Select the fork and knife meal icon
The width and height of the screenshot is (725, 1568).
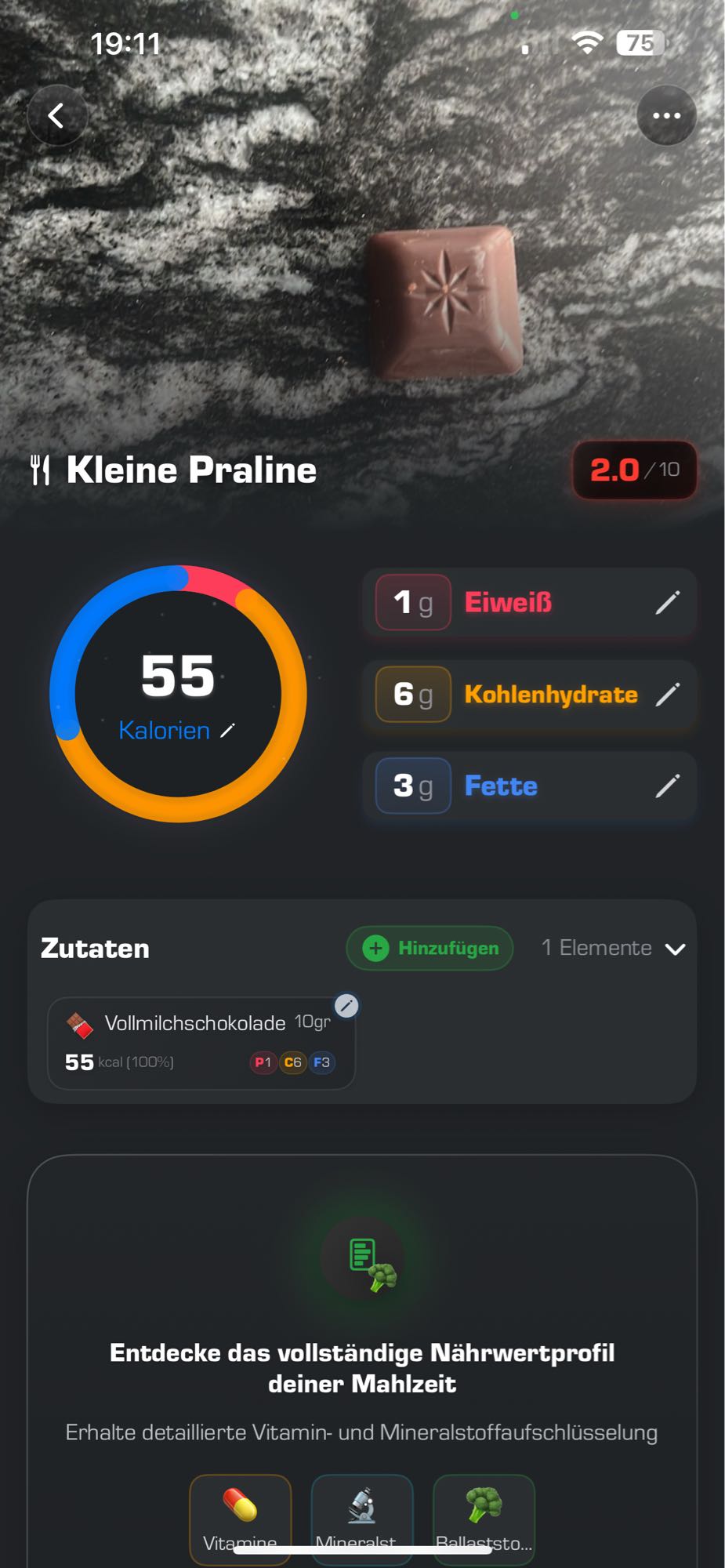42,470
